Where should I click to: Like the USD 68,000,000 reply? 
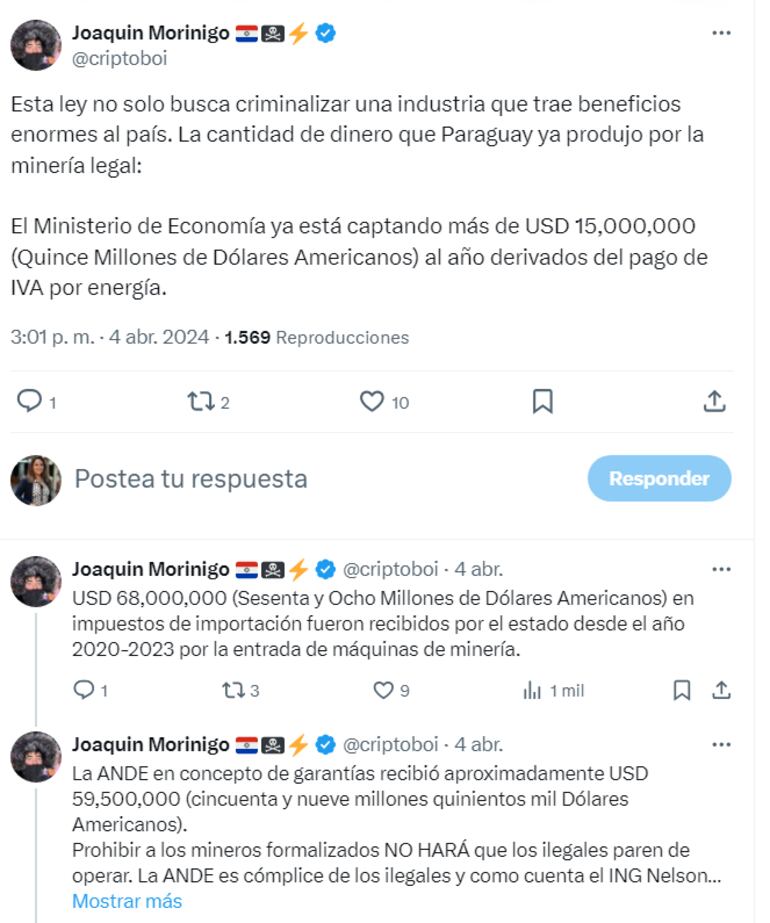[x=383, y=690]
